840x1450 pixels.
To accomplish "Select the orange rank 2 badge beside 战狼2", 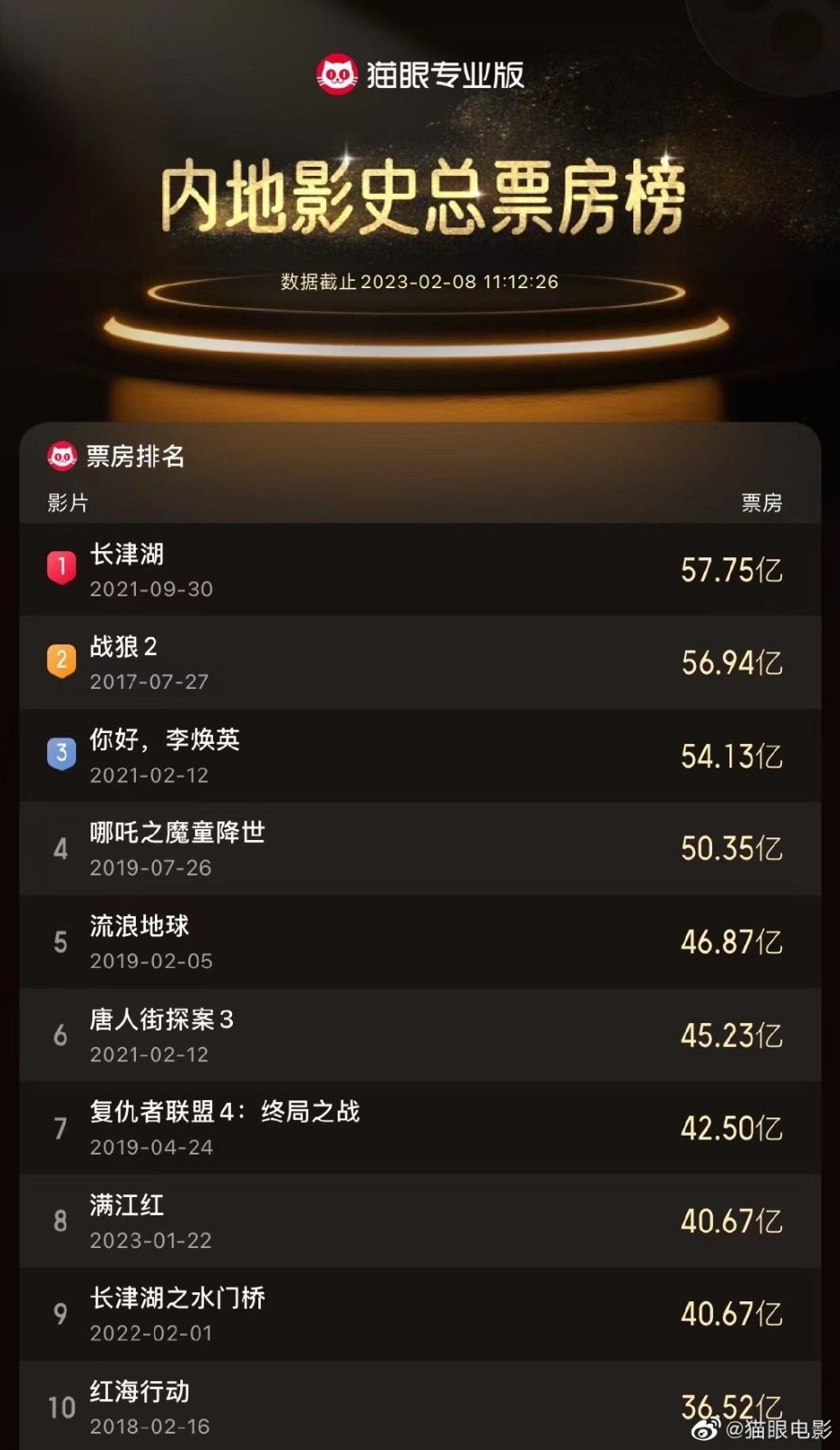I will (61, 661).
